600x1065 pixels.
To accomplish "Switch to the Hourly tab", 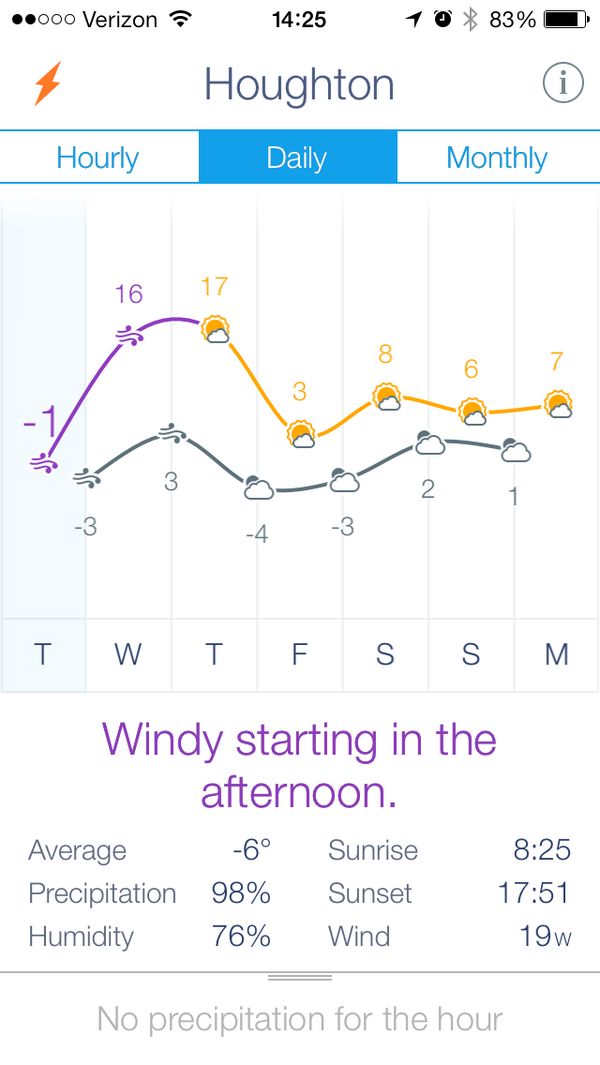I will [x=98, y=158].
